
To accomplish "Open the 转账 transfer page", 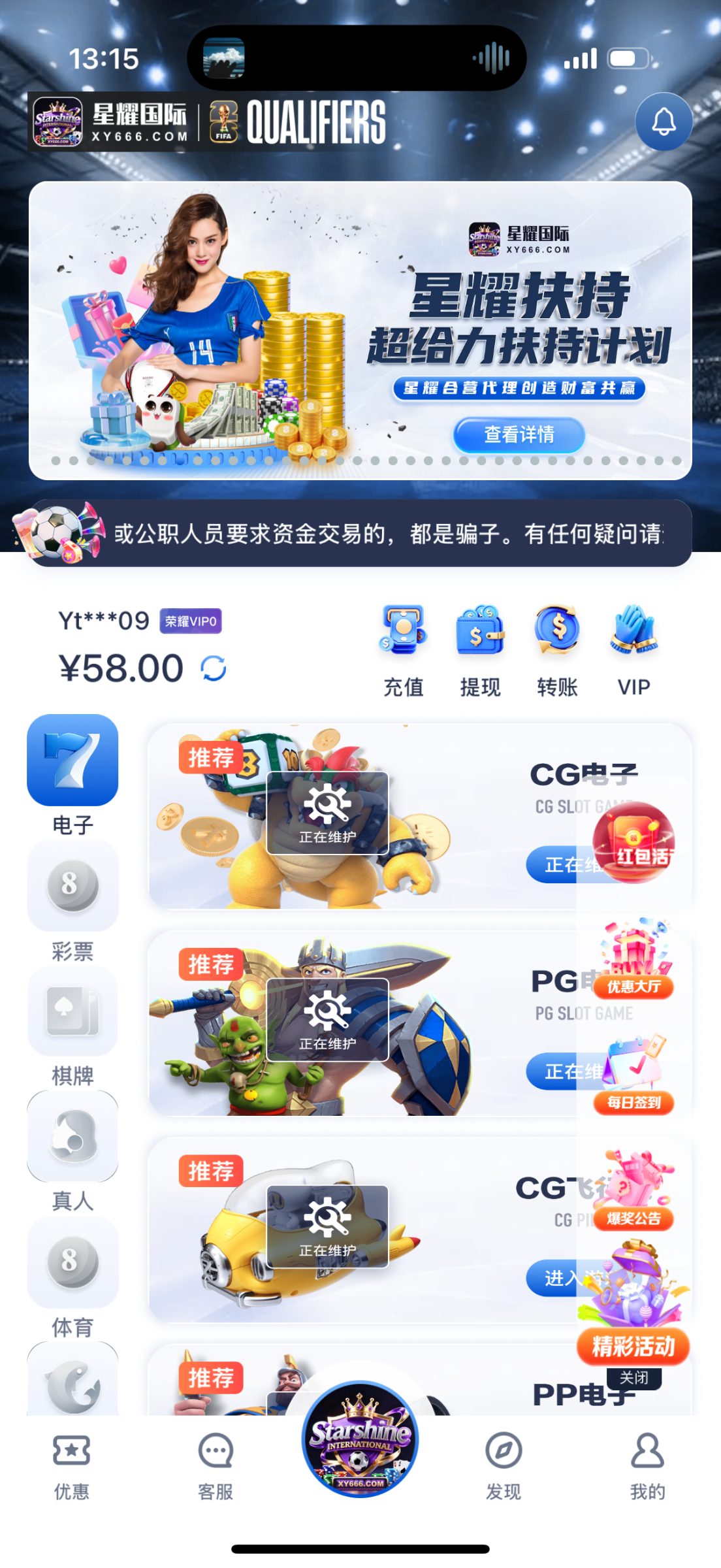I will coord(557,650).
